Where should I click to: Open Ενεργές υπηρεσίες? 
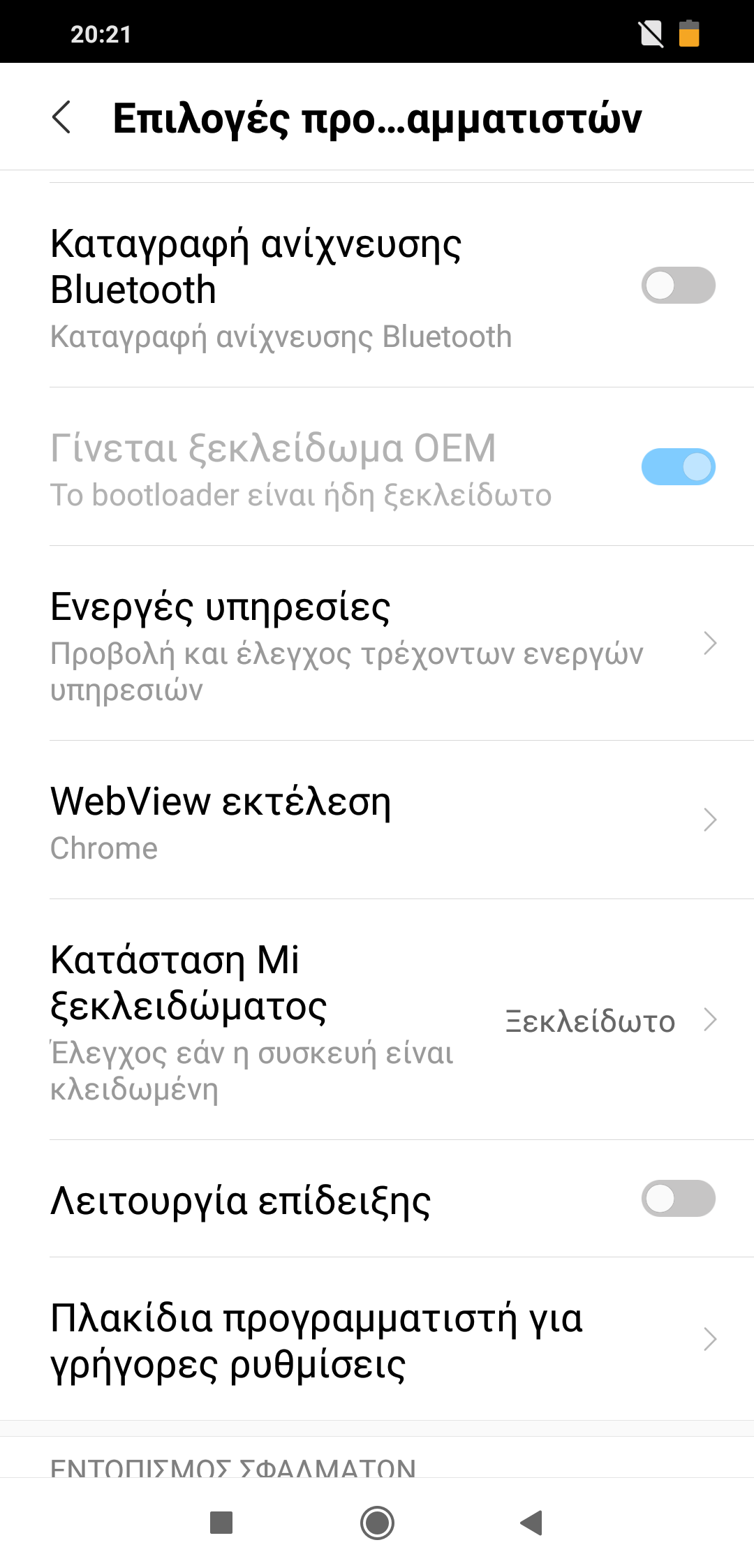(x=377, y=643)
